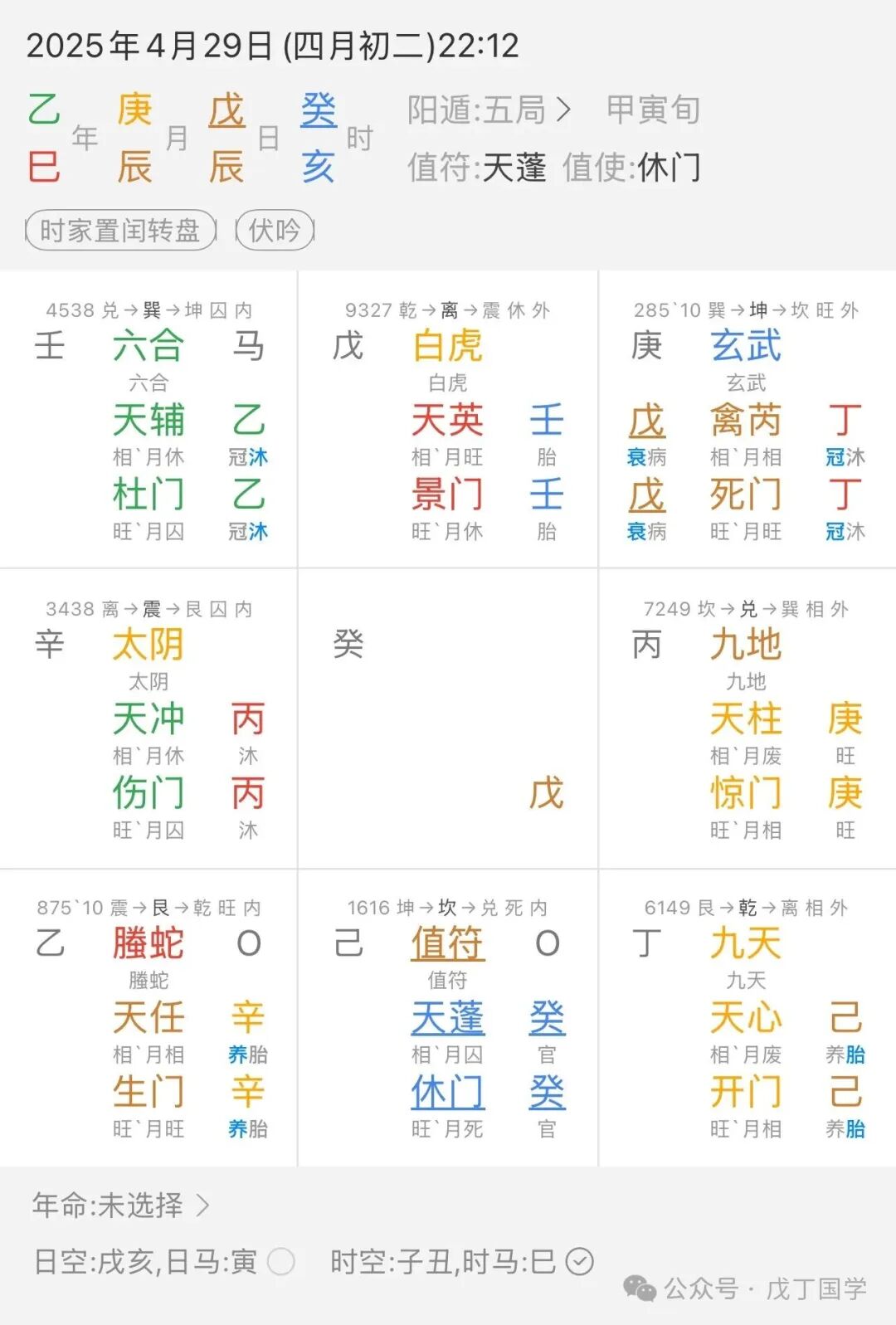Select 太阴 god in the 震 palace

tap(149, 644)
